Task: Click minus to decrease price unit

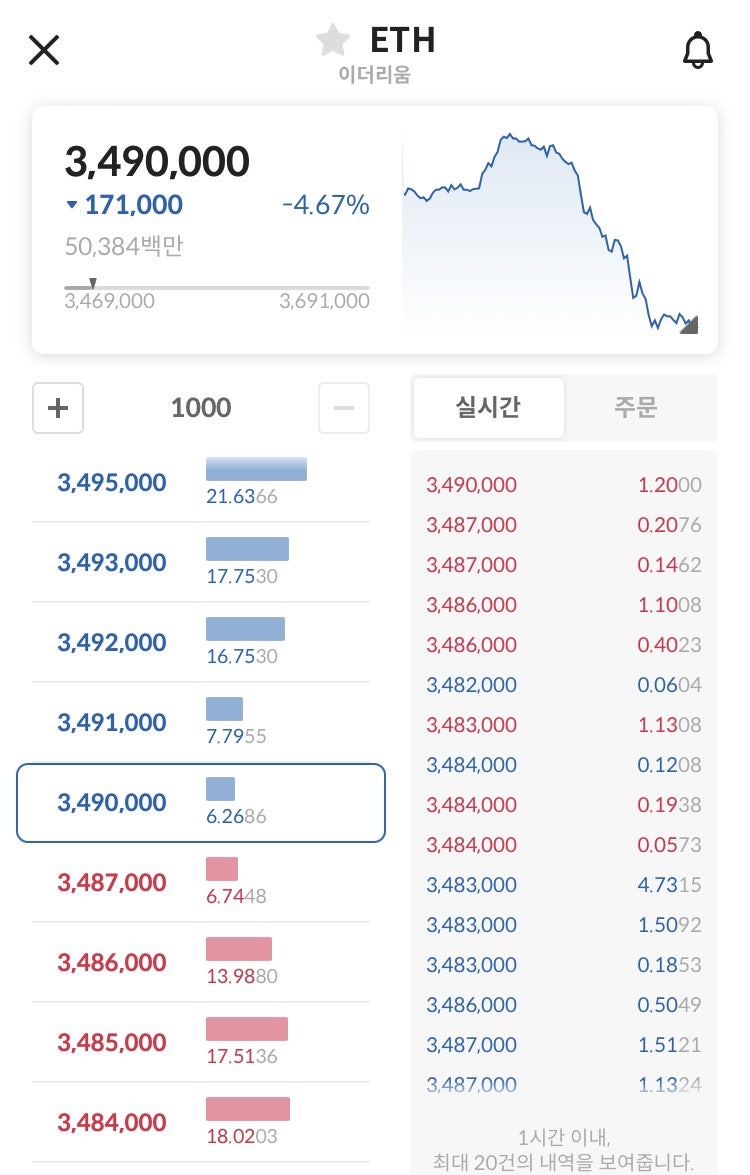Action: point(343,407)
